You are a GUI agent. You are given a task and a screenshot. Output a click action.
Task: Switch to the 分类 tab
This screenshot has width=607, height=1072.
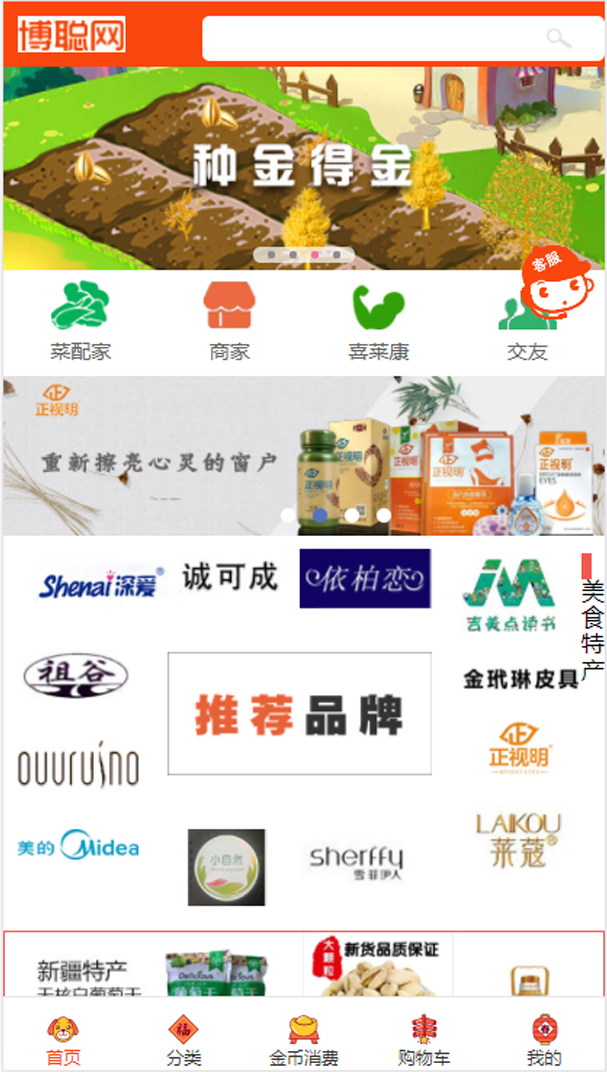pos(183,1040)
